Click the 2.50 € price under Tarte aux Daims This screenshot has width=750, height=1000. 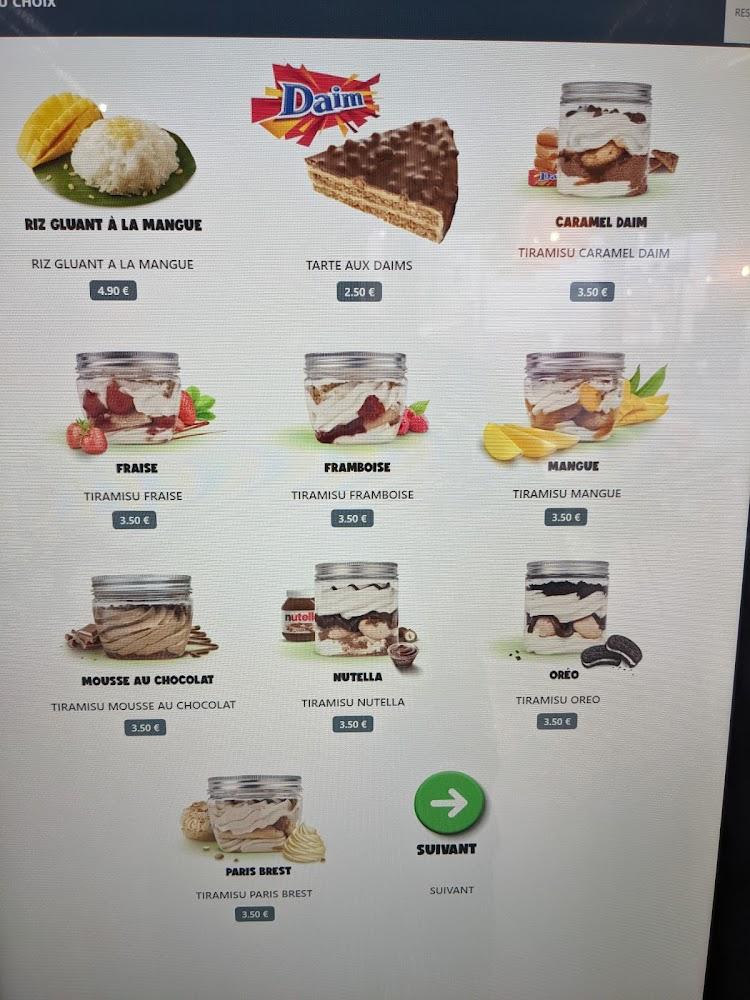point(358,293)
